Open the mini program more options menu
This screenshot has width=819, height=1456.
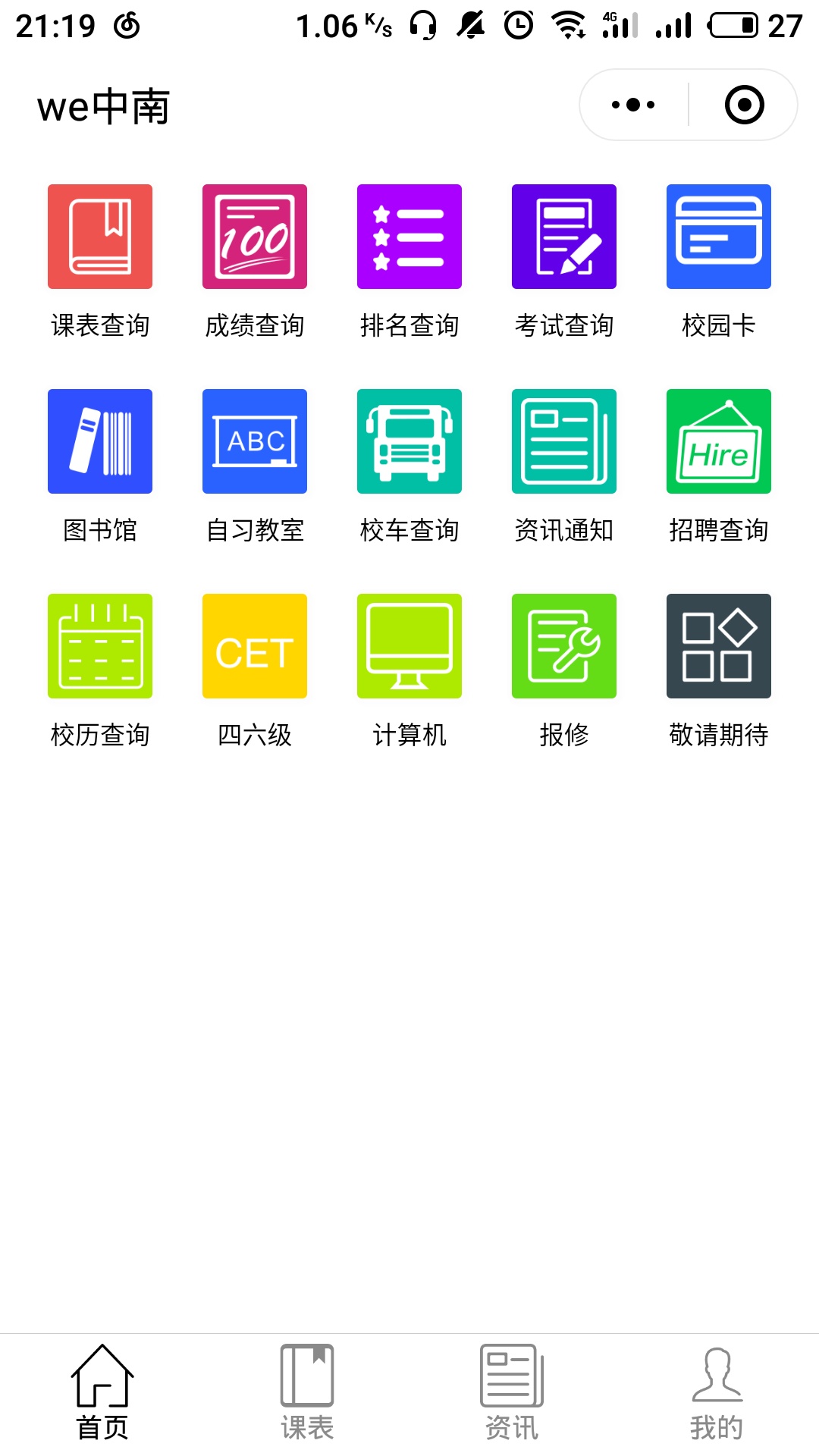[x=633, y=105]
